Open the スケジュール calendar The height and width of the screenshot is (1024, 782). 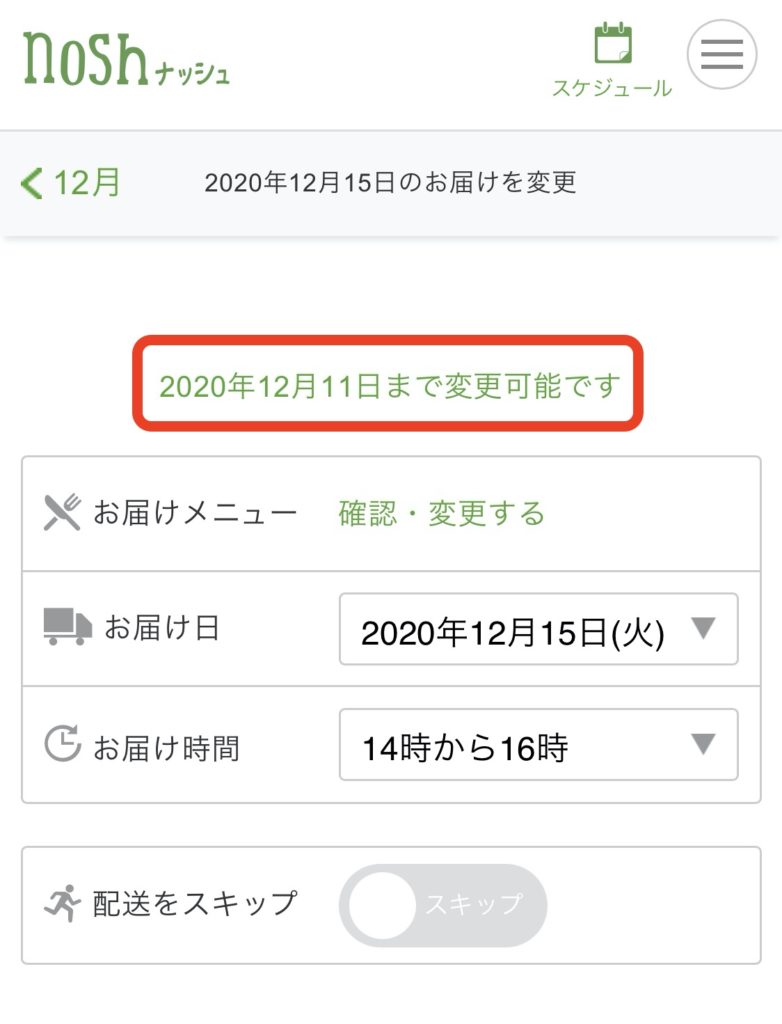[x=612, y=60]
